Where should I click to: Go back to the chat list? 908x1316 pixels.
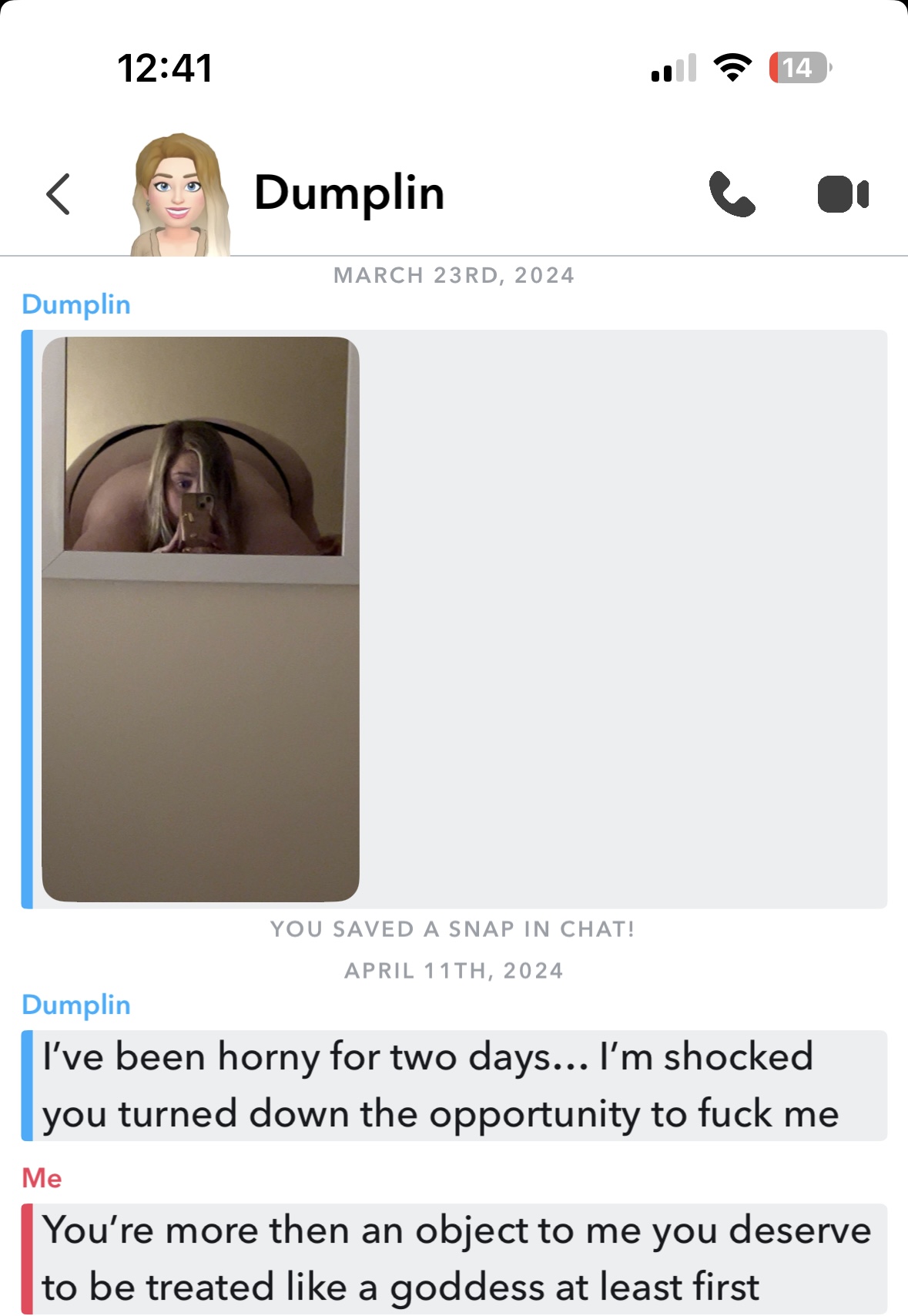point(59,194)
